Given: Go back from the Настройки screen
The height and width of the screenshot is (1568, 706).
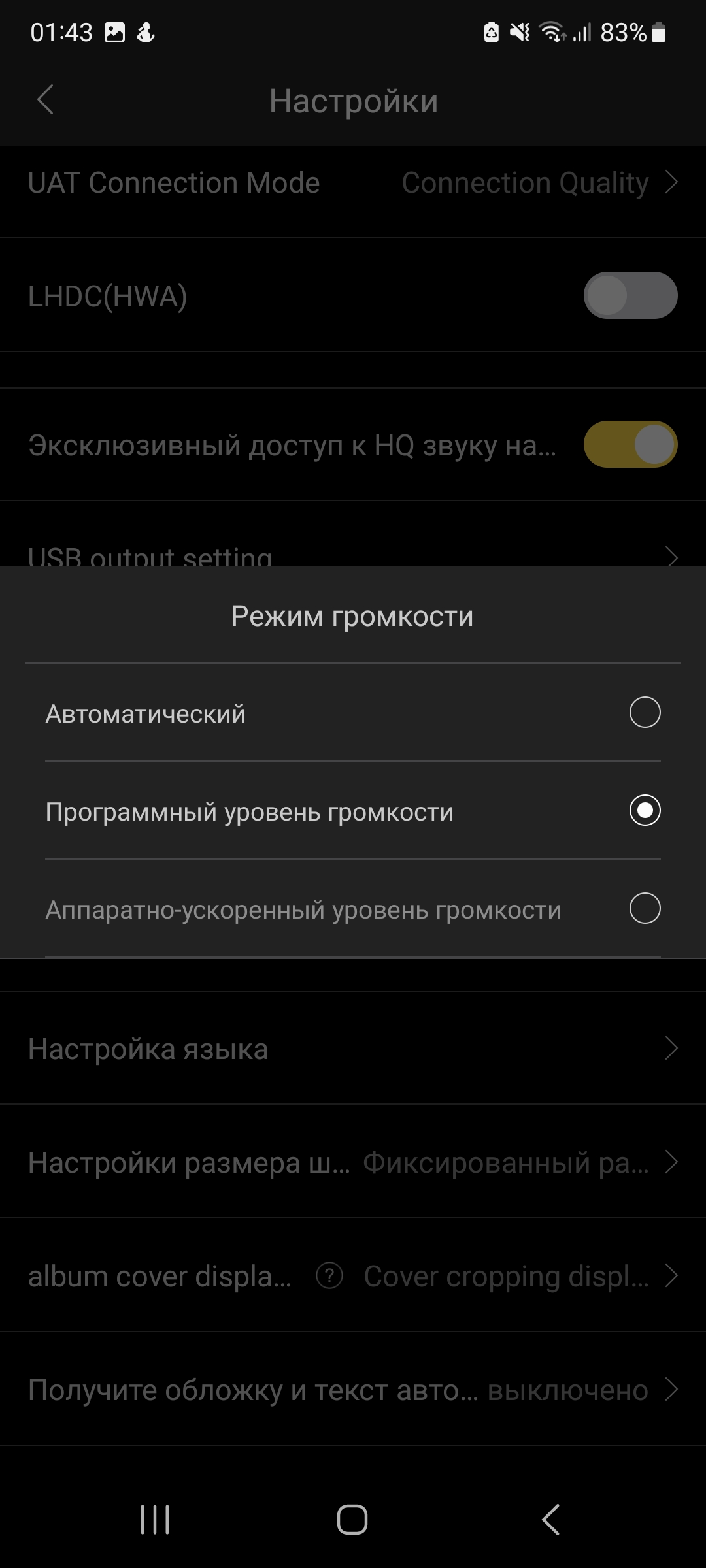Looking at the screenshot, I should [x=45, y=101].
